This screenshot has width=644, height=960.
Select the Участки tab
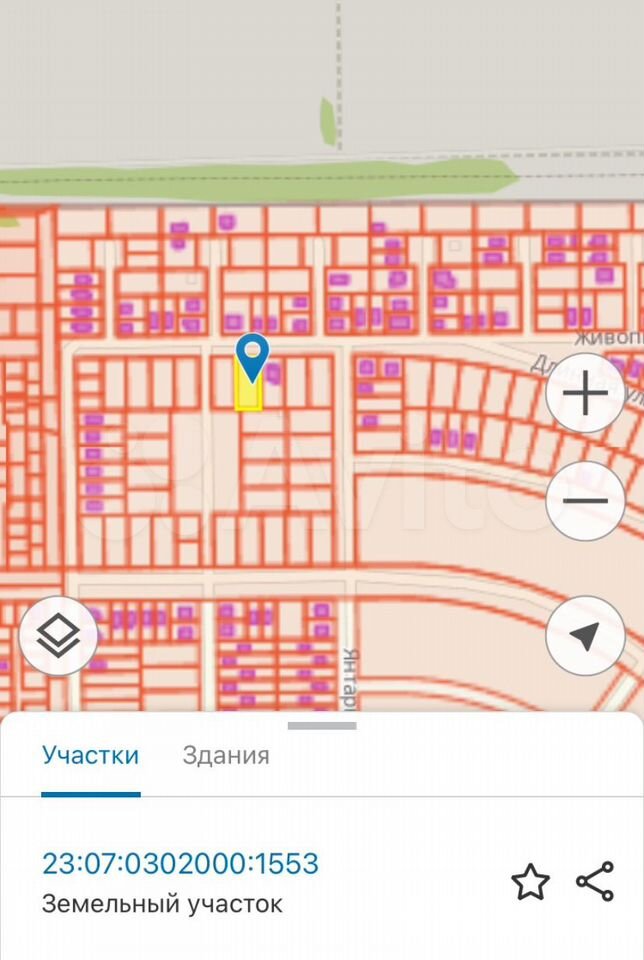90,755
